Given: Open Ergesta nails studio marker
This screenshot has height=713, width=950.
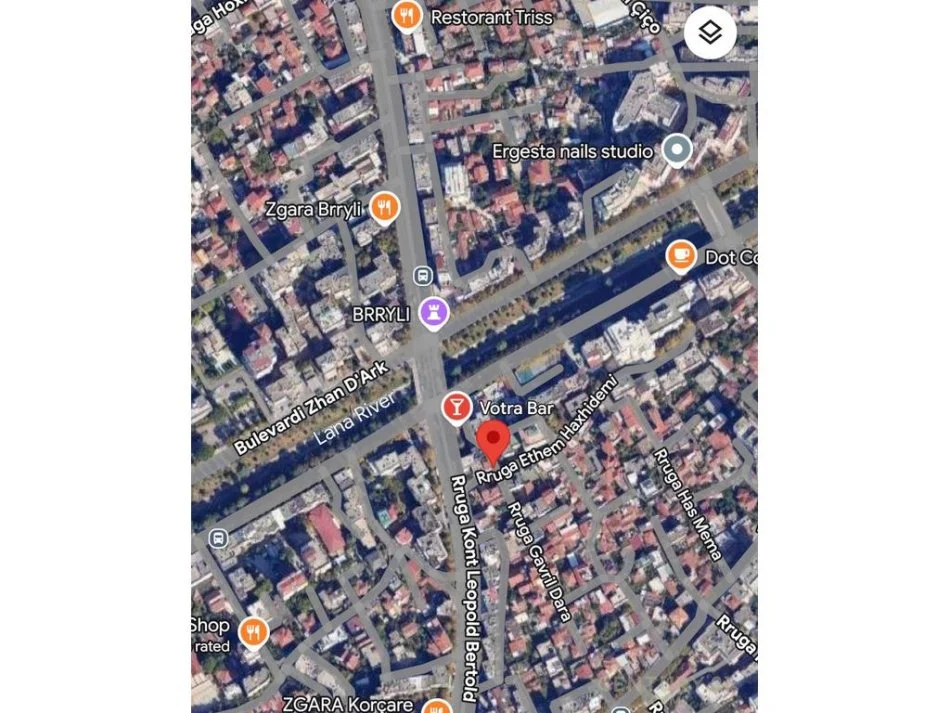Looking at the screenshot, I should tap(678, 151).
